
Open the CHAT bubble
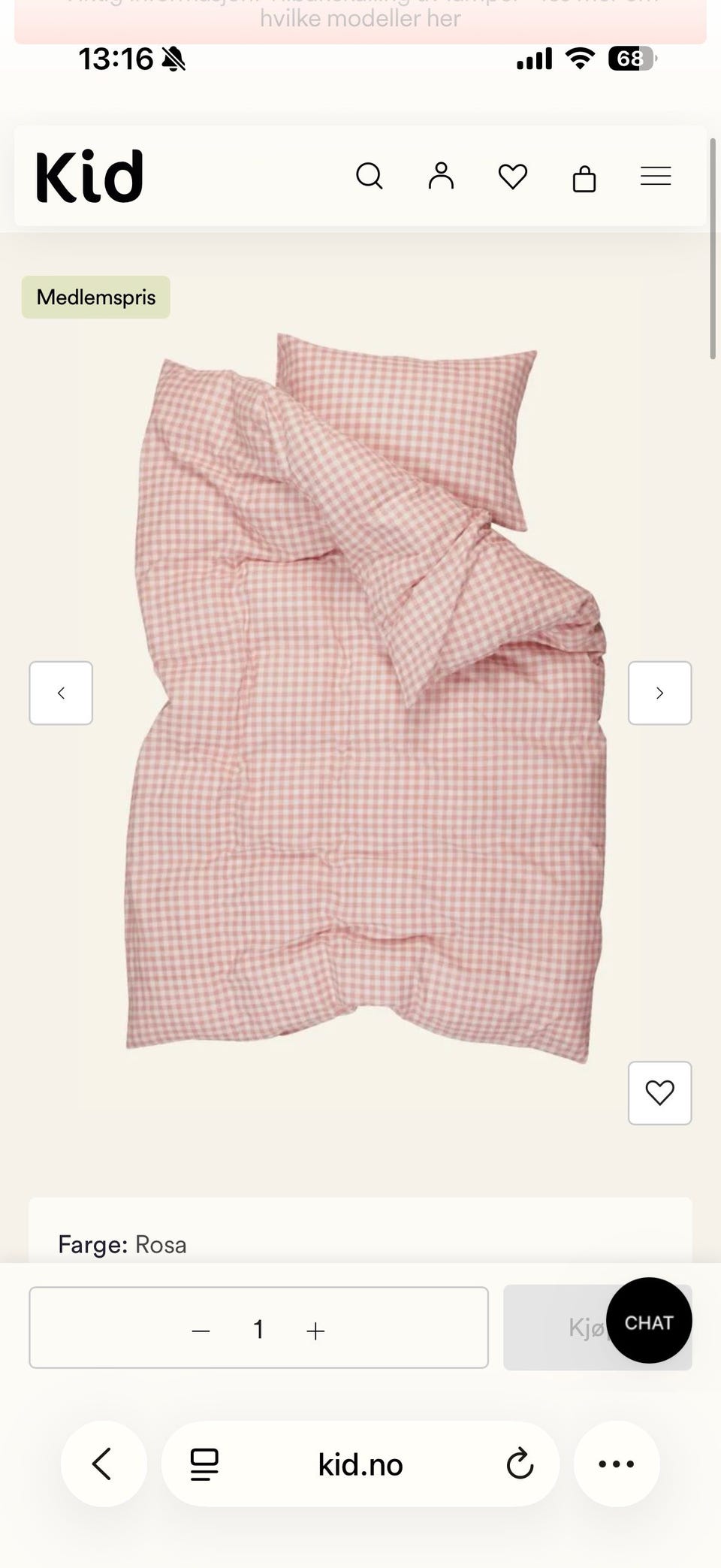649,1322
